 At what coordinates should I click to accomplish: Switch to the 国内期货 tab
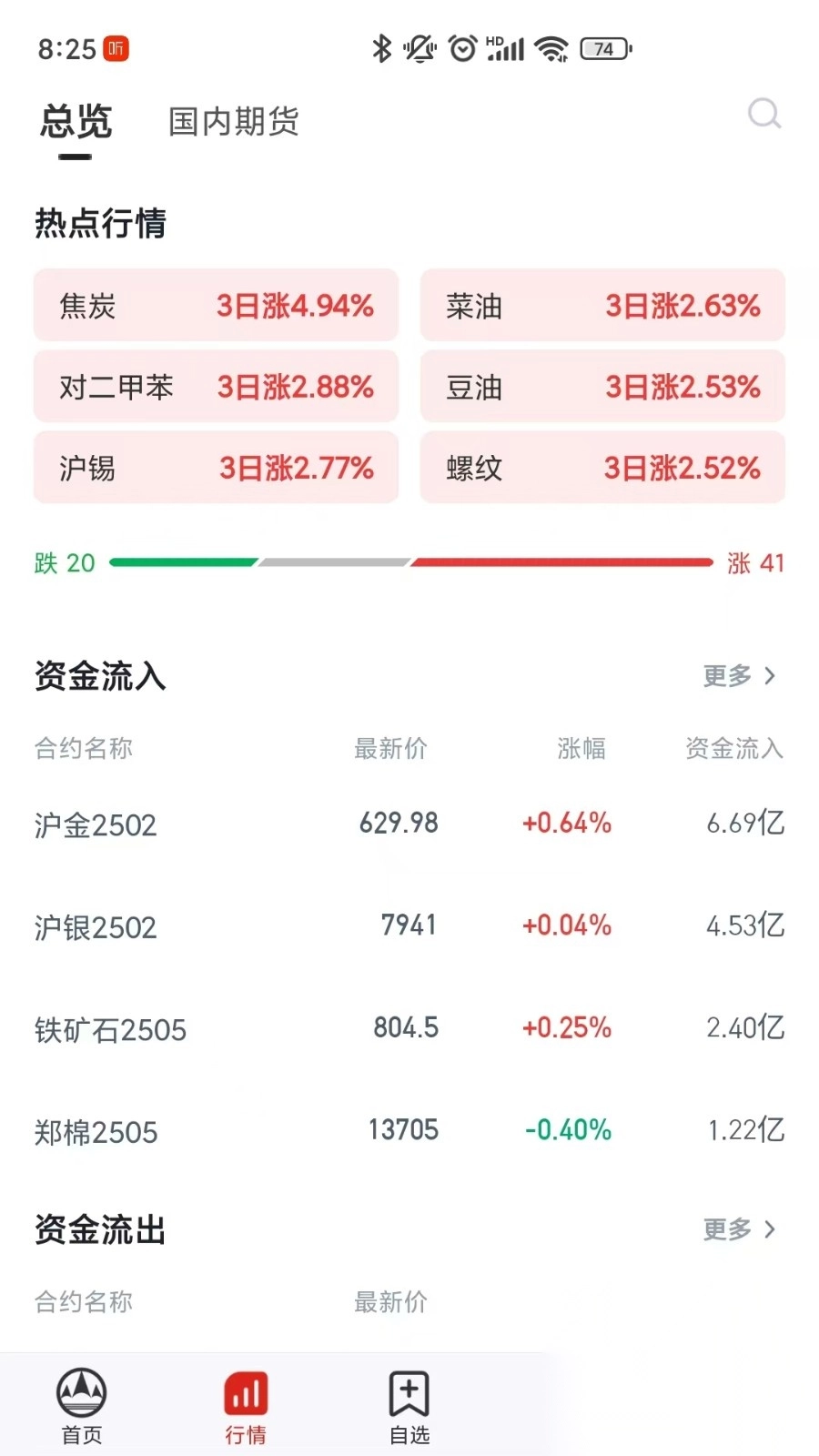pyautogui.click(x=233, y=121)
